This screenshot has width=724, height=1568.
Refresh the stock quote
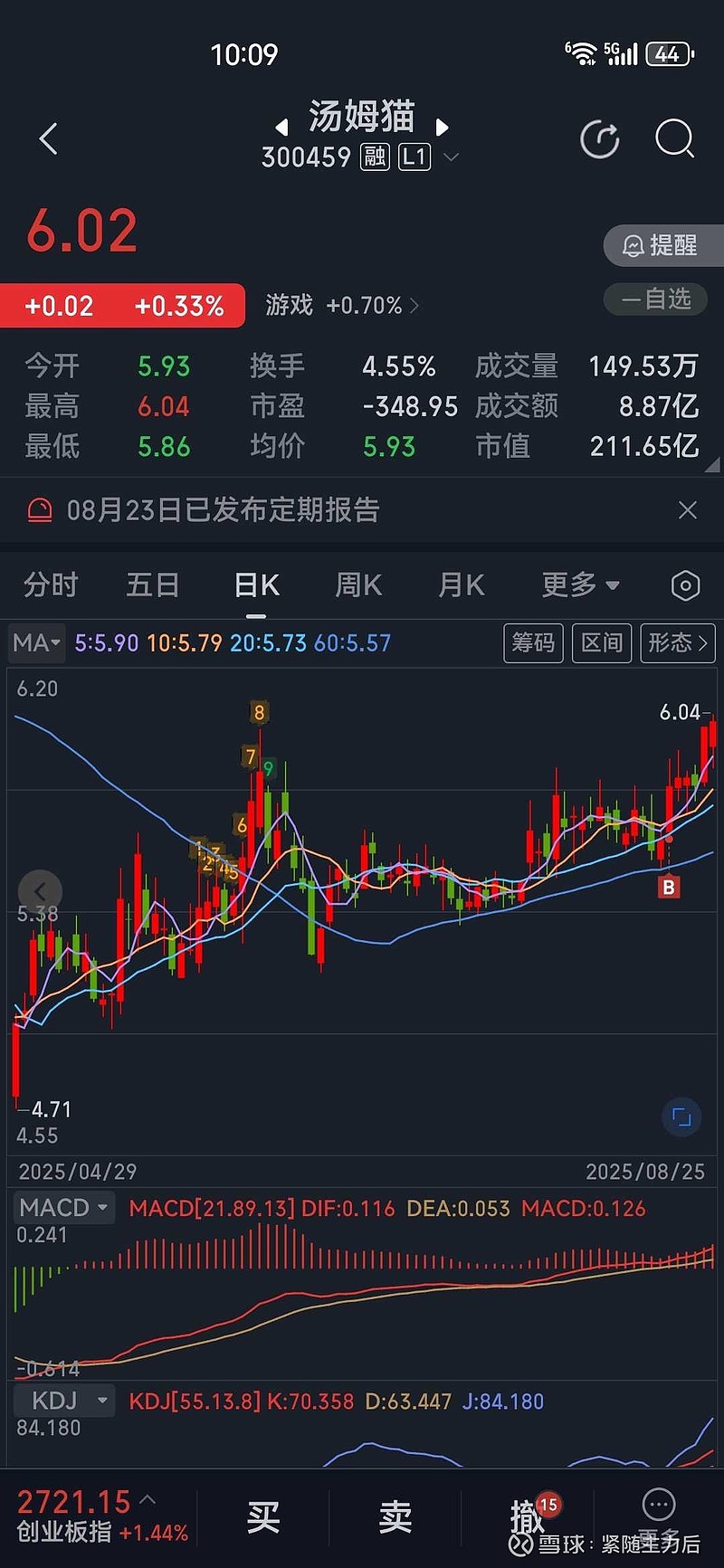click(599, 139)
